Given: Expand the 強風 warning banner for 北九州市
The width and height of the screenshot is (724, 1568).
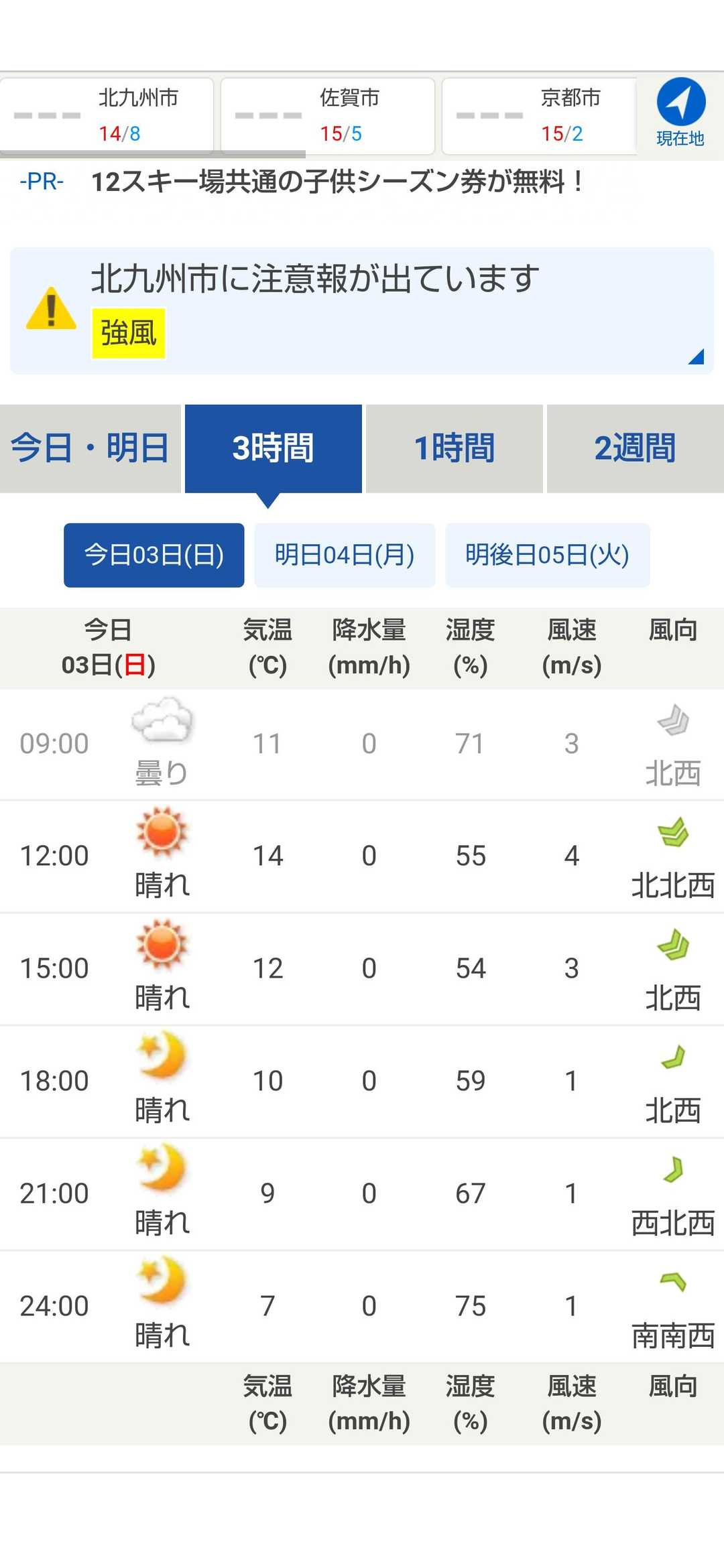Looking at the screenshot, I should point(362,311).
